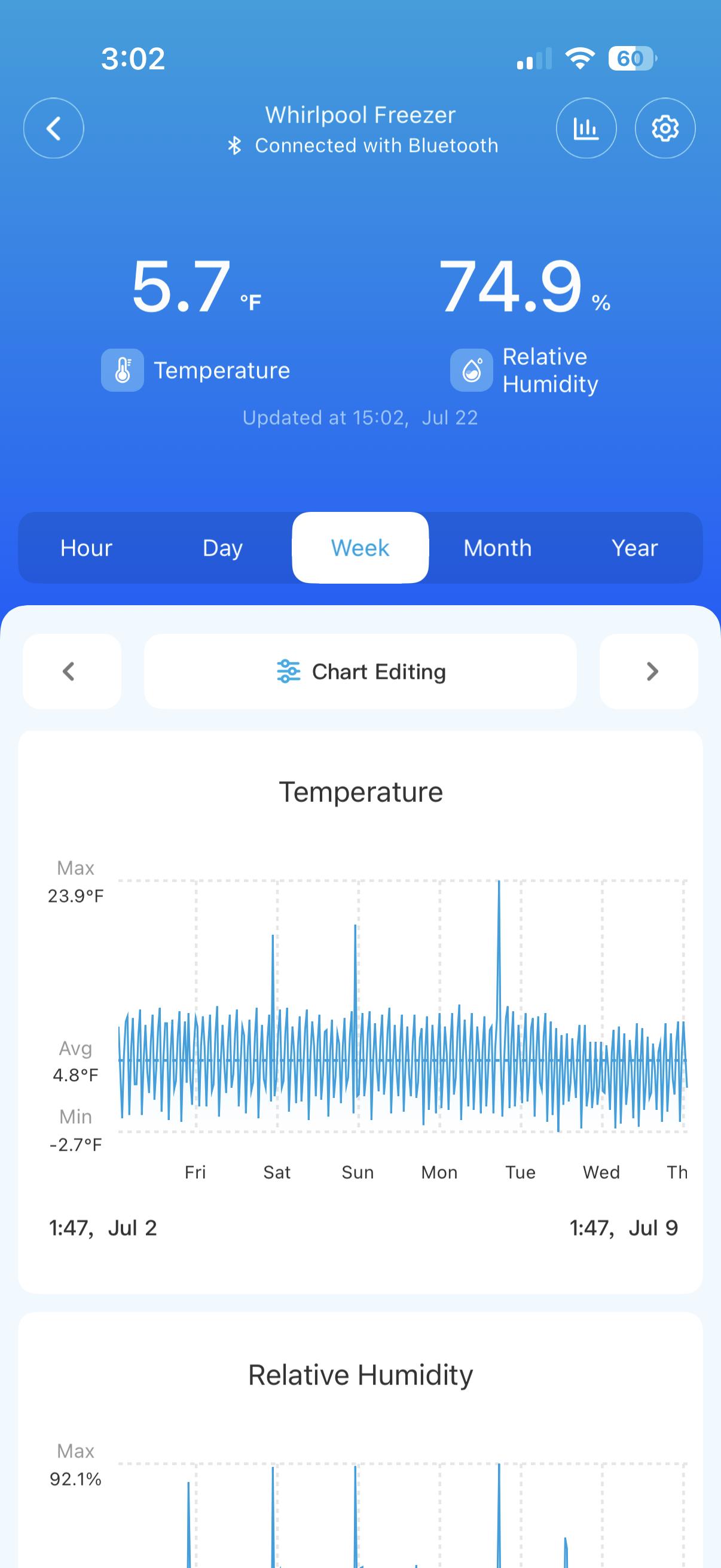Screen dimensions: 721x1568
Task: Go back from Whirlpool Freezer screen
Action: pyautogui.click(x=54, y=129)
